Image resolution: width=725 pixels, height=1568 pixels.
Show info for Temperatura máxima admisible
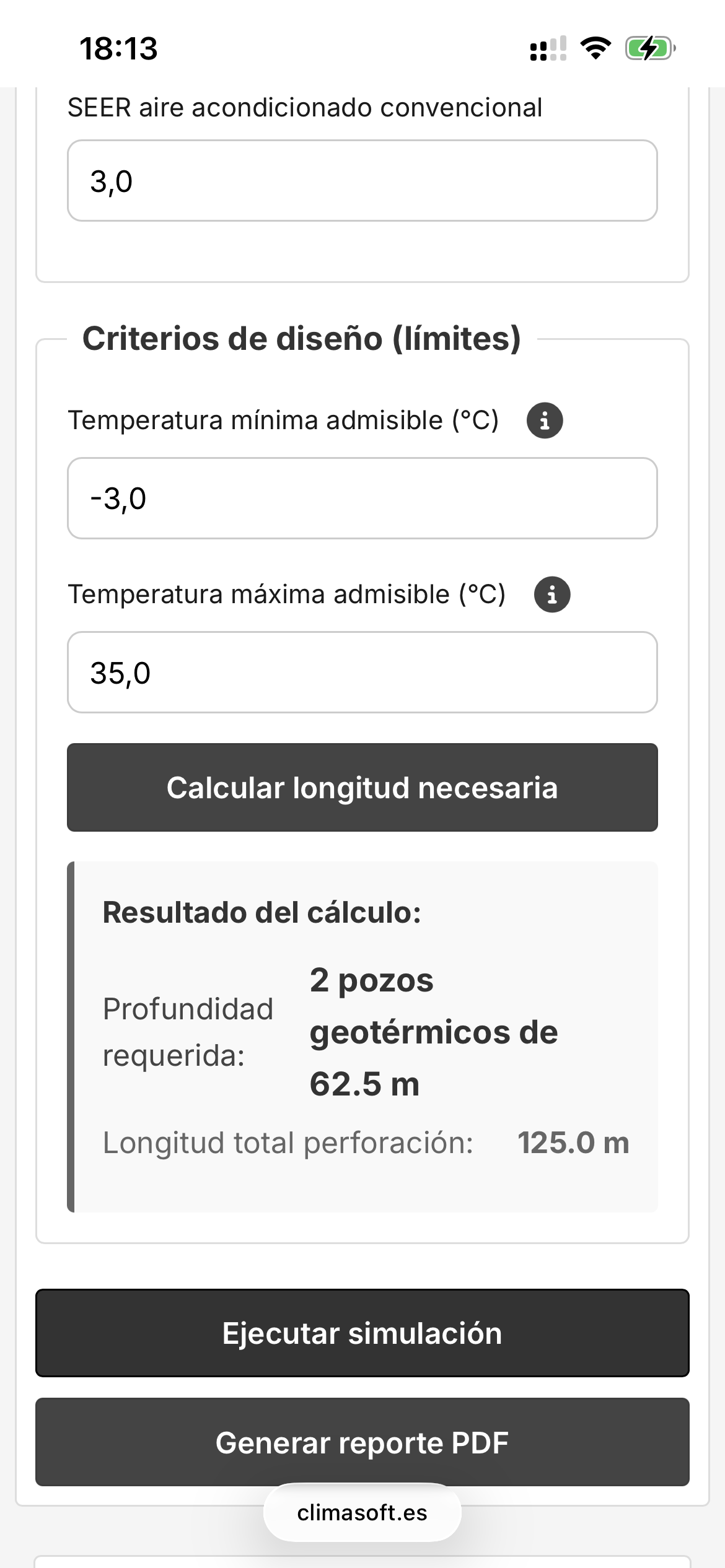point(552,595)
